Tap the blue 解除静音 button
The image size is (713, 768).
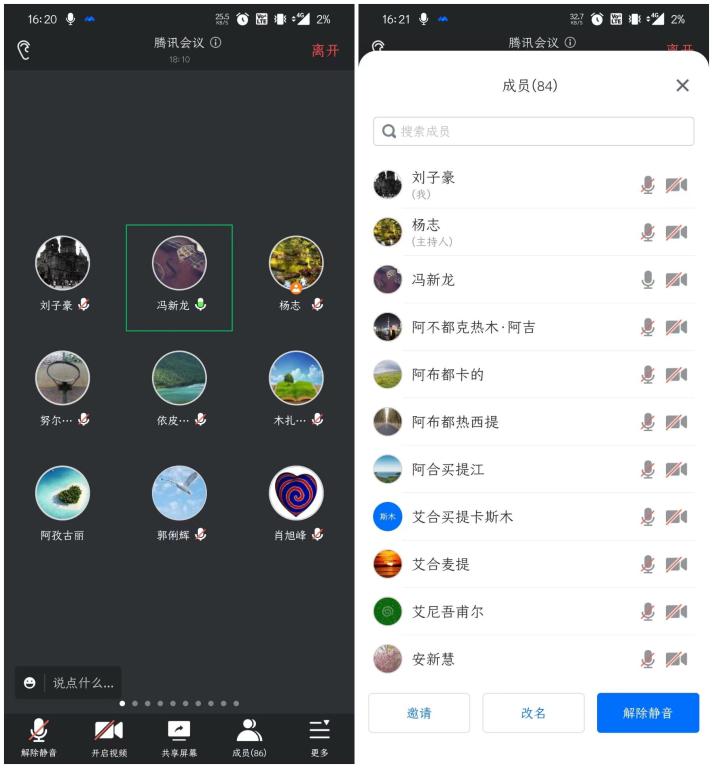tap(647, 713)
